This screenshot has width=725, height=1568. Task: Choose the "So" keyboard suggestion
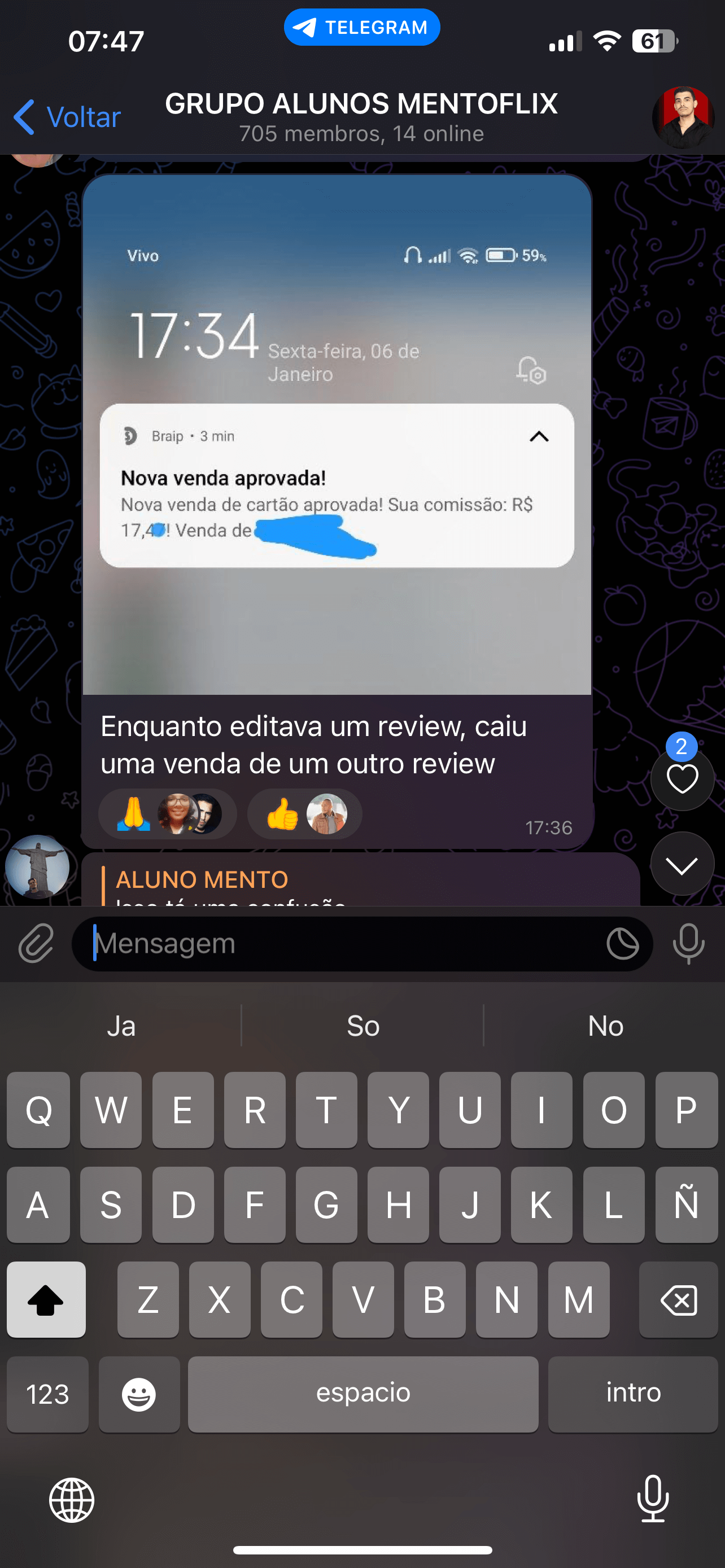click(363, 1026)
